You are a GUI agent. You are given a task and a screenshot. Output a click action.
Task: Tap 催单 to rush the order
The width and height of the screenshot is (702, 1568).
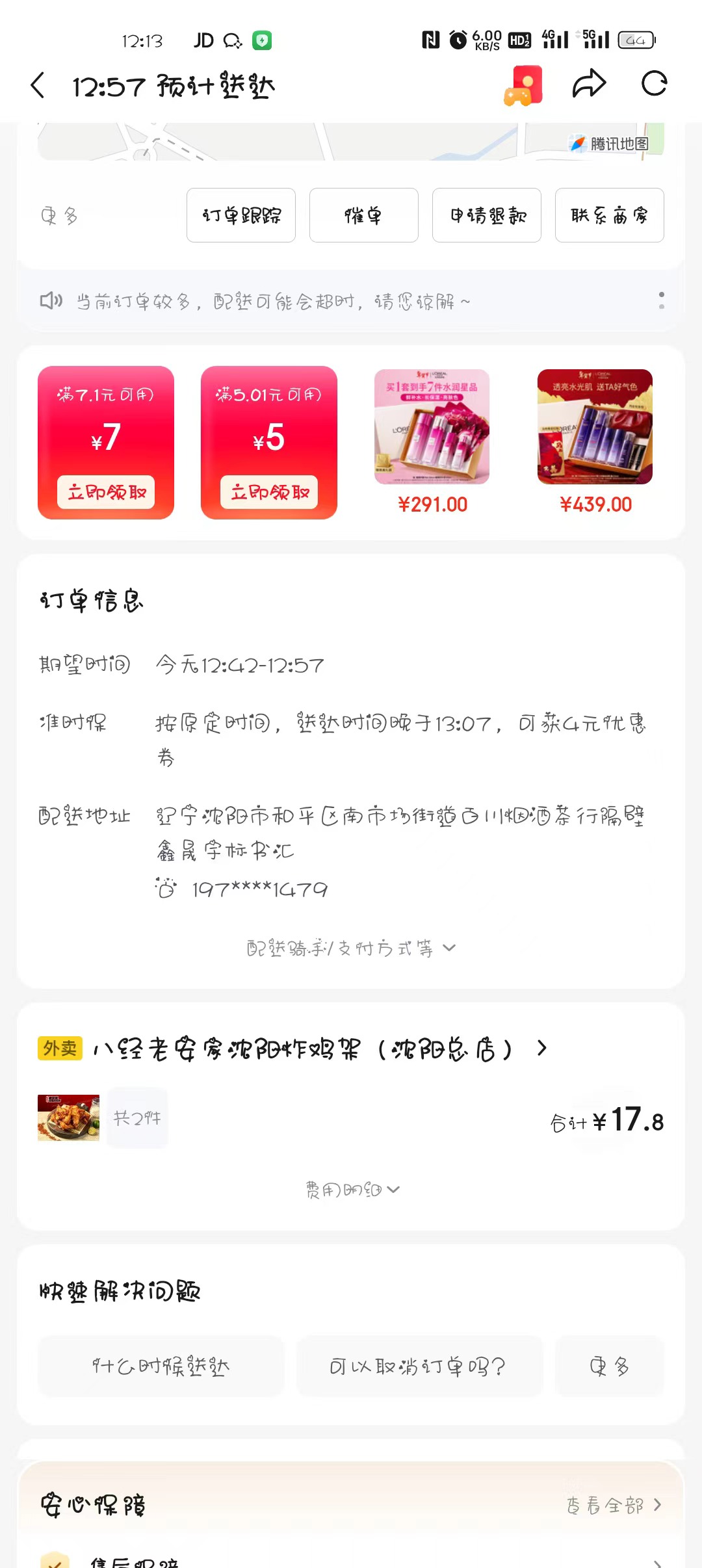(x=363, y=216)
